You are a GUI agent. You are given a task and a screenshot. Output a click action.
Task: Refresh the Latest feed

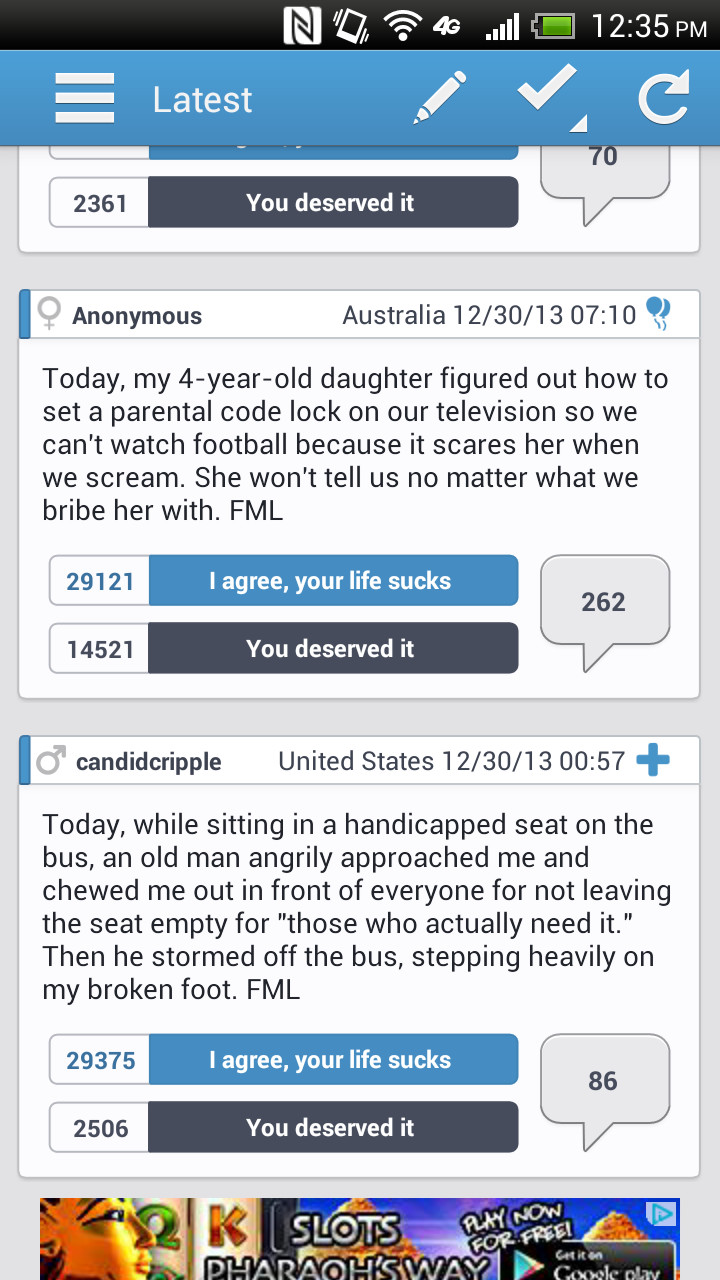(x=664, y=98)
